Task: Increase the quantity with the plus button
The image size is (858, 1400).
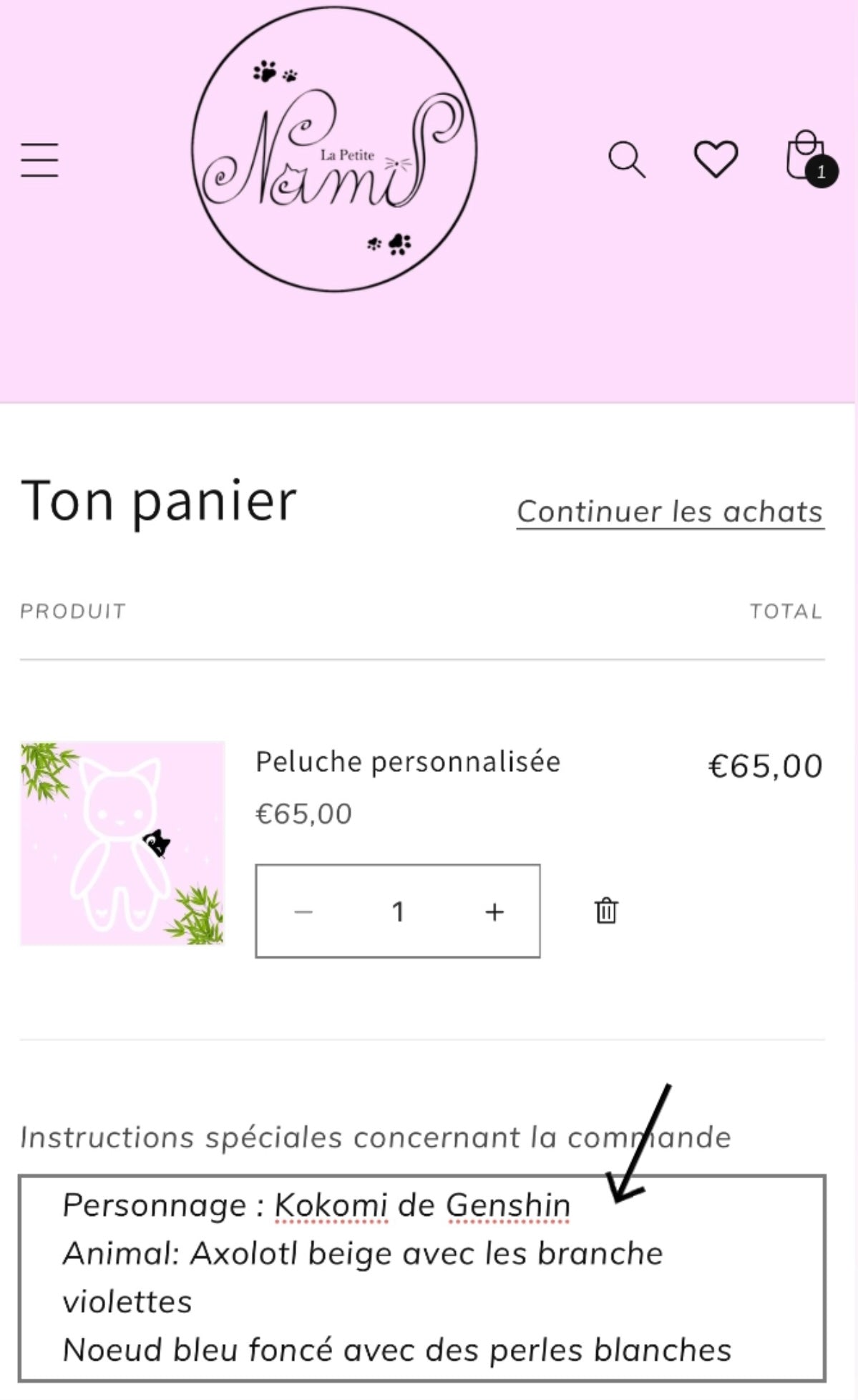Action: (x=494, y=911)
